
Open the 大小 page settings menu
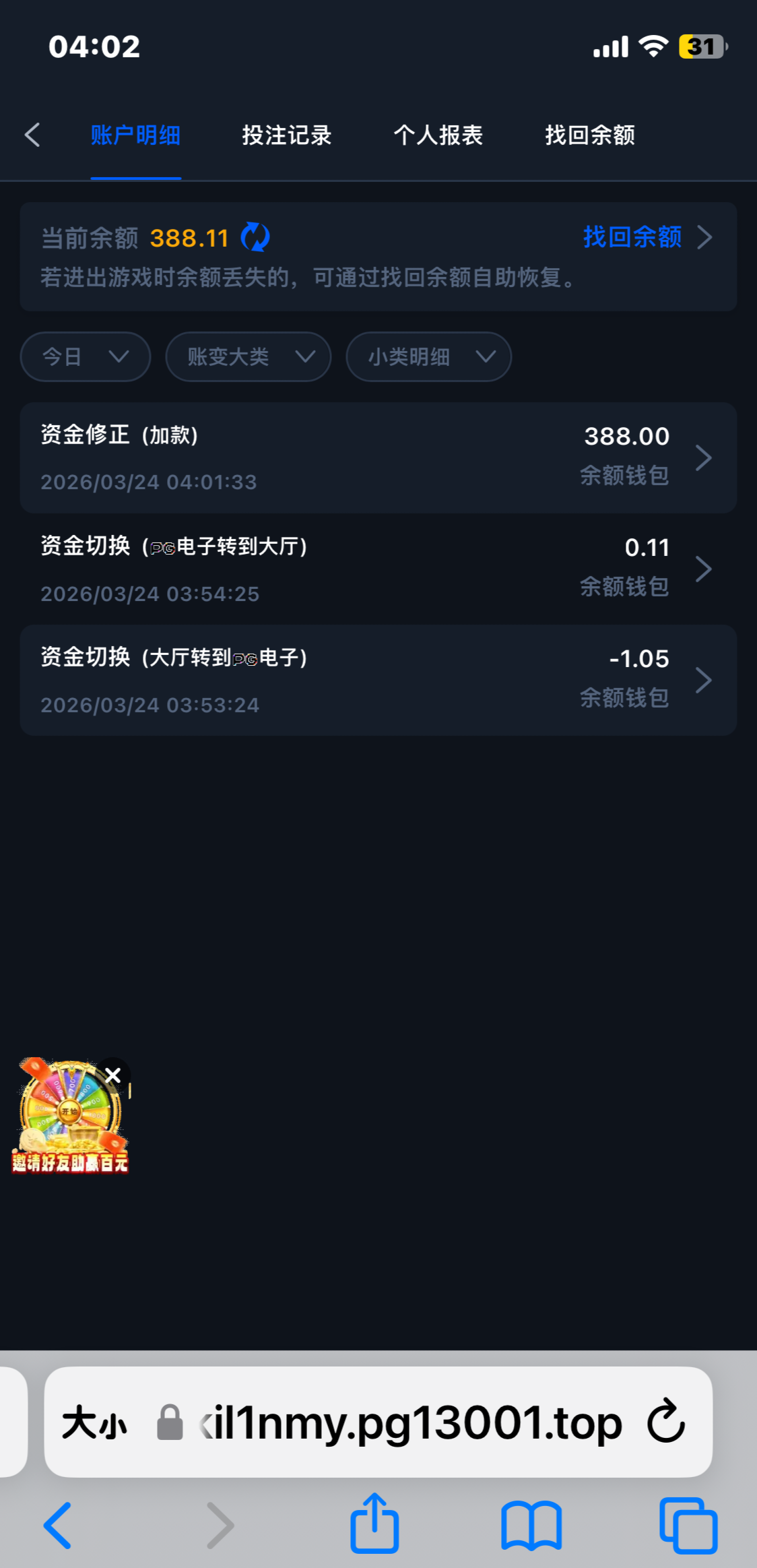tap(94, 1423)
